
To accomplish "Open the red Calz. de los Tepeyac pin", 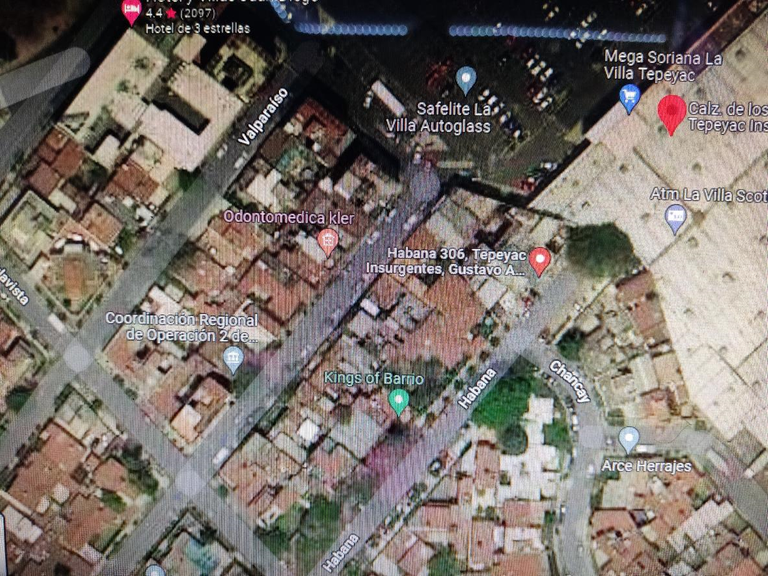I will 671,114.
